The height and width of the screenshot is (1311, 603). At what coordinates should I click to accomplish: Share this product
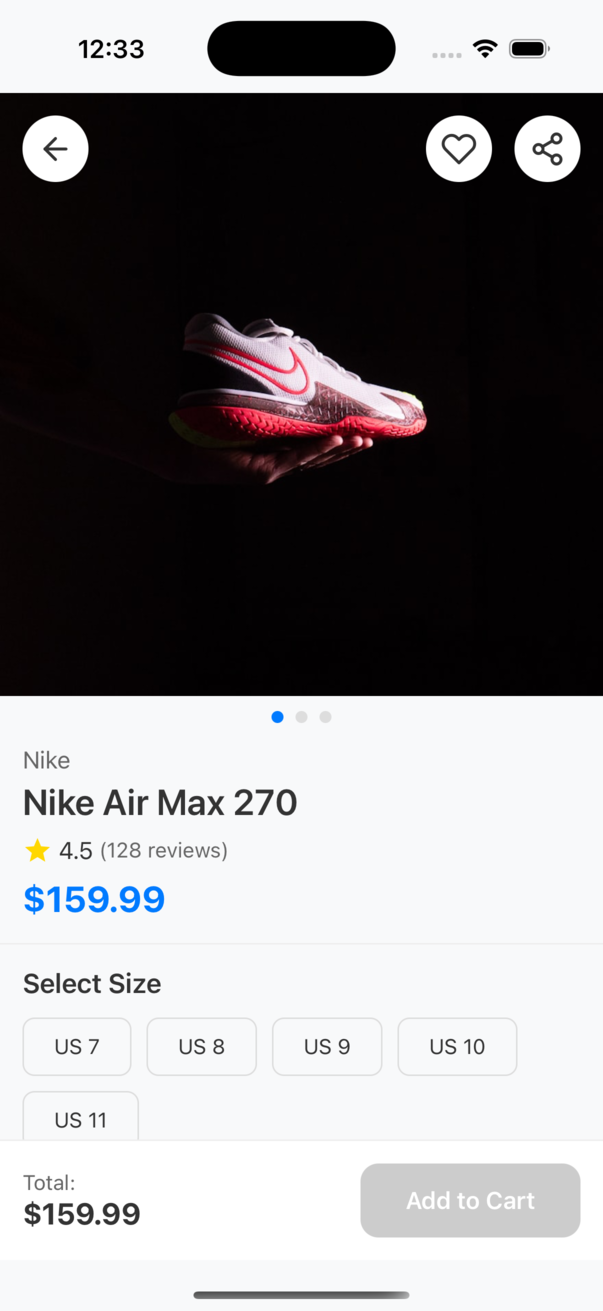click(x=547, y=149)
